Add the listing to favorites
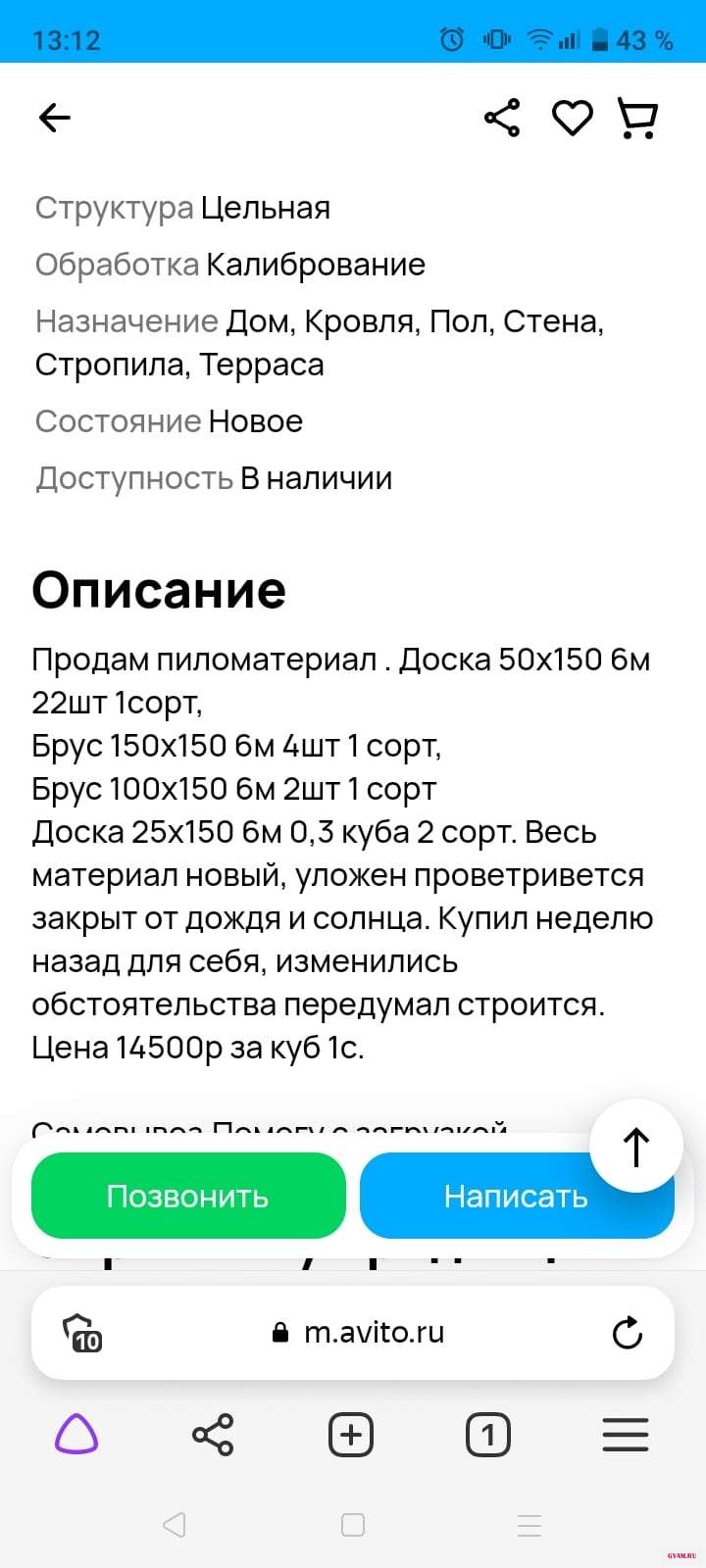 [572, 119]
